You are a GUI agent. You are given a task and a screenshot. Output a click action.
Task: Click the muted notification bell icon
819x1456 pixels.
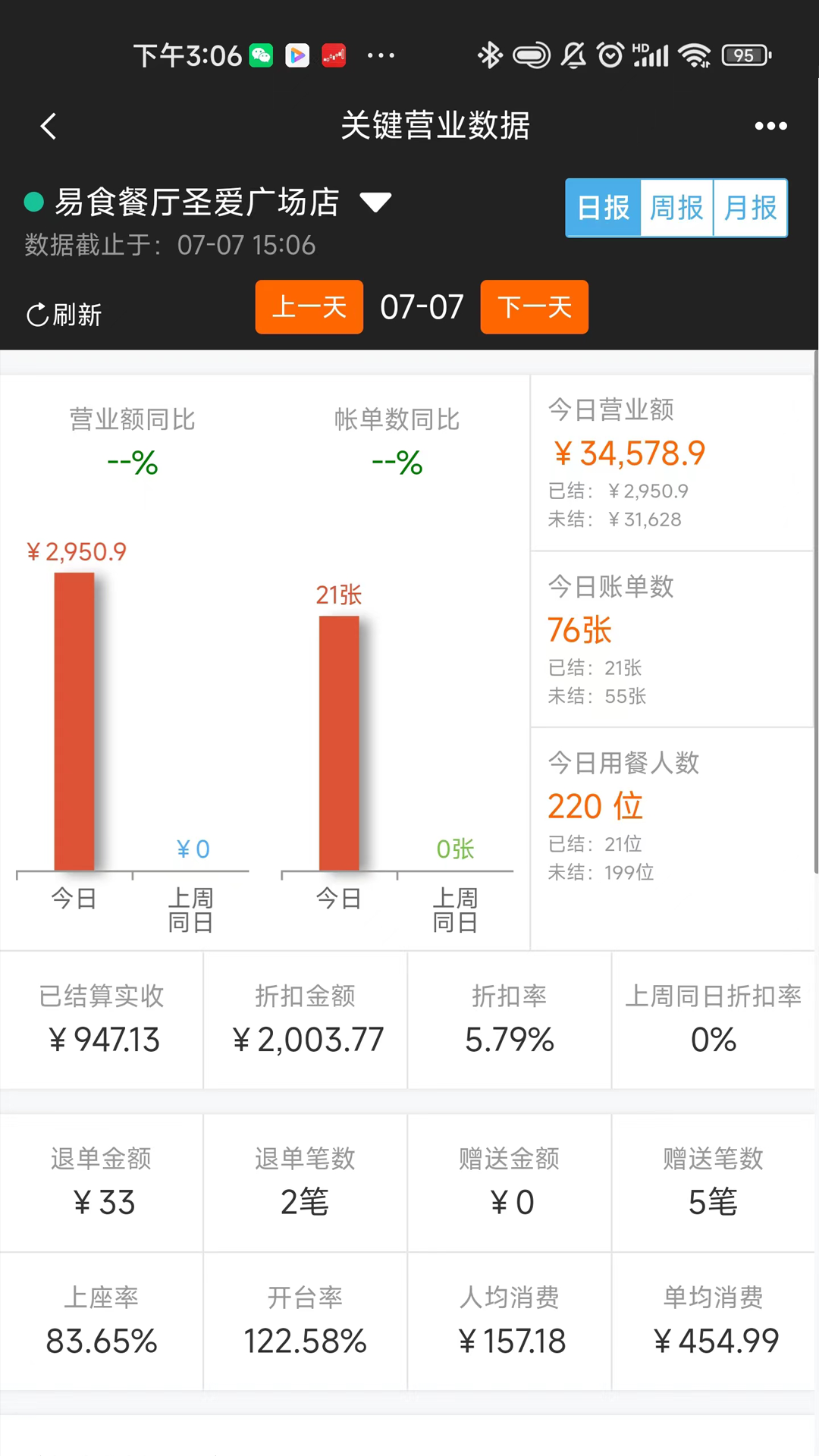point(574,55)
